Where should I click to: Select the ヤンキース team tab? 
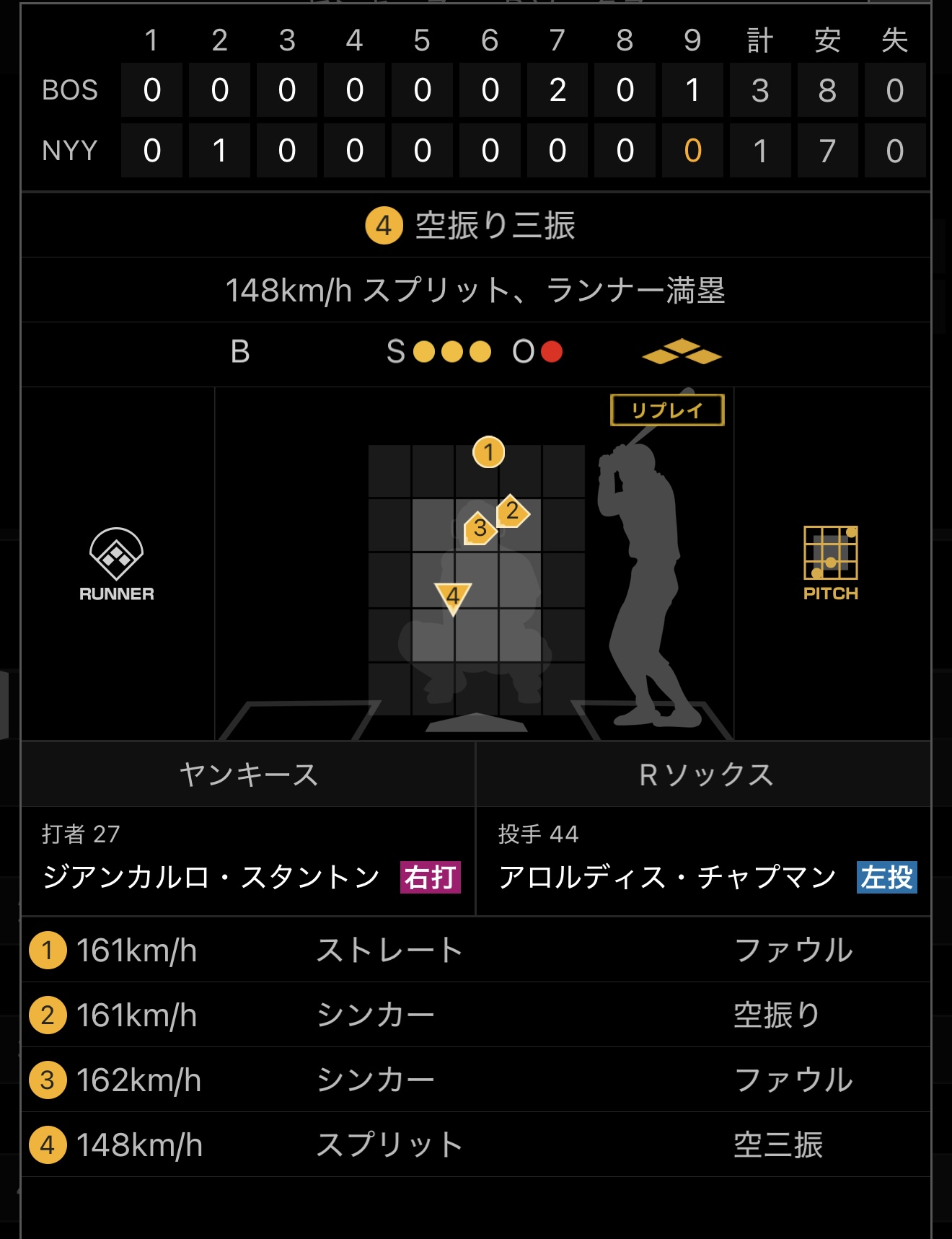249,775
